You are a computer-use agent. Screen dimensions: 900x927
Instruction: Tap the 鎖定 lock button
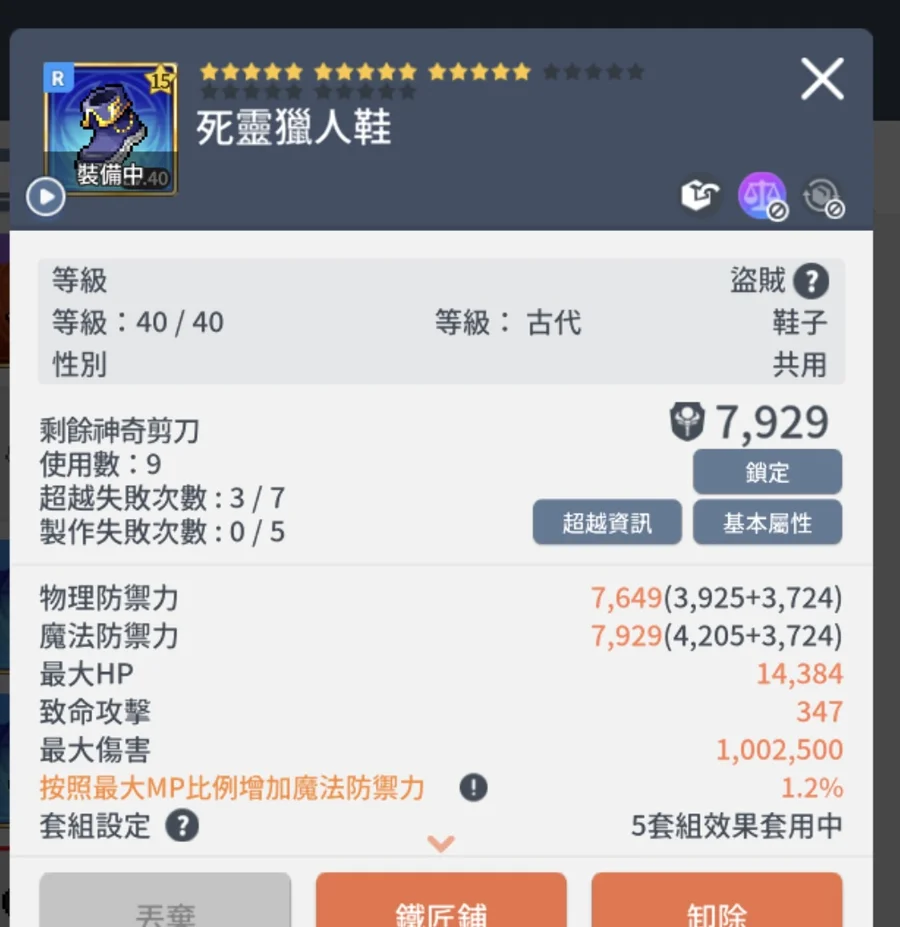click(767, 472)
